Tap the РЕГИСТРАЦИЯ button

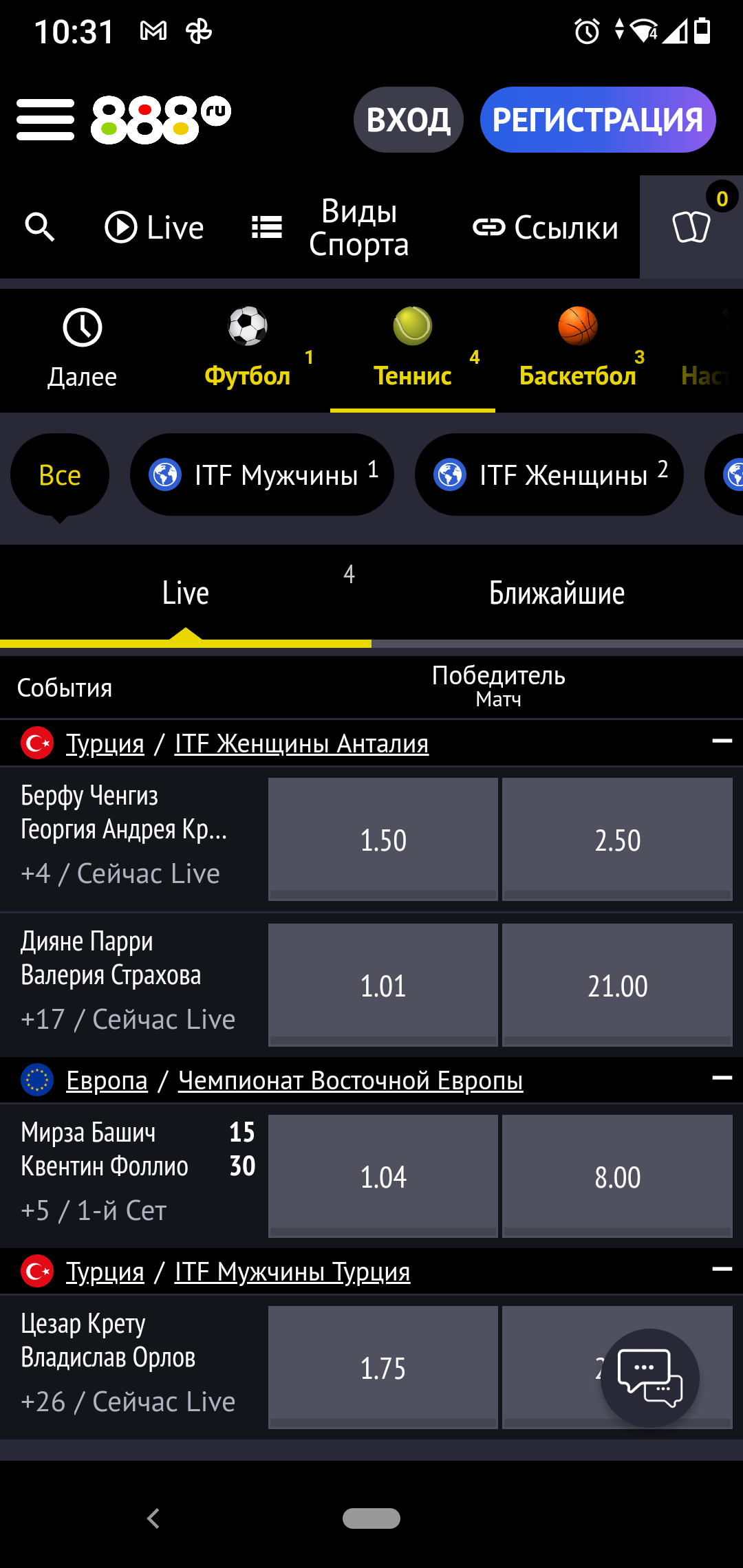[597, 120]
